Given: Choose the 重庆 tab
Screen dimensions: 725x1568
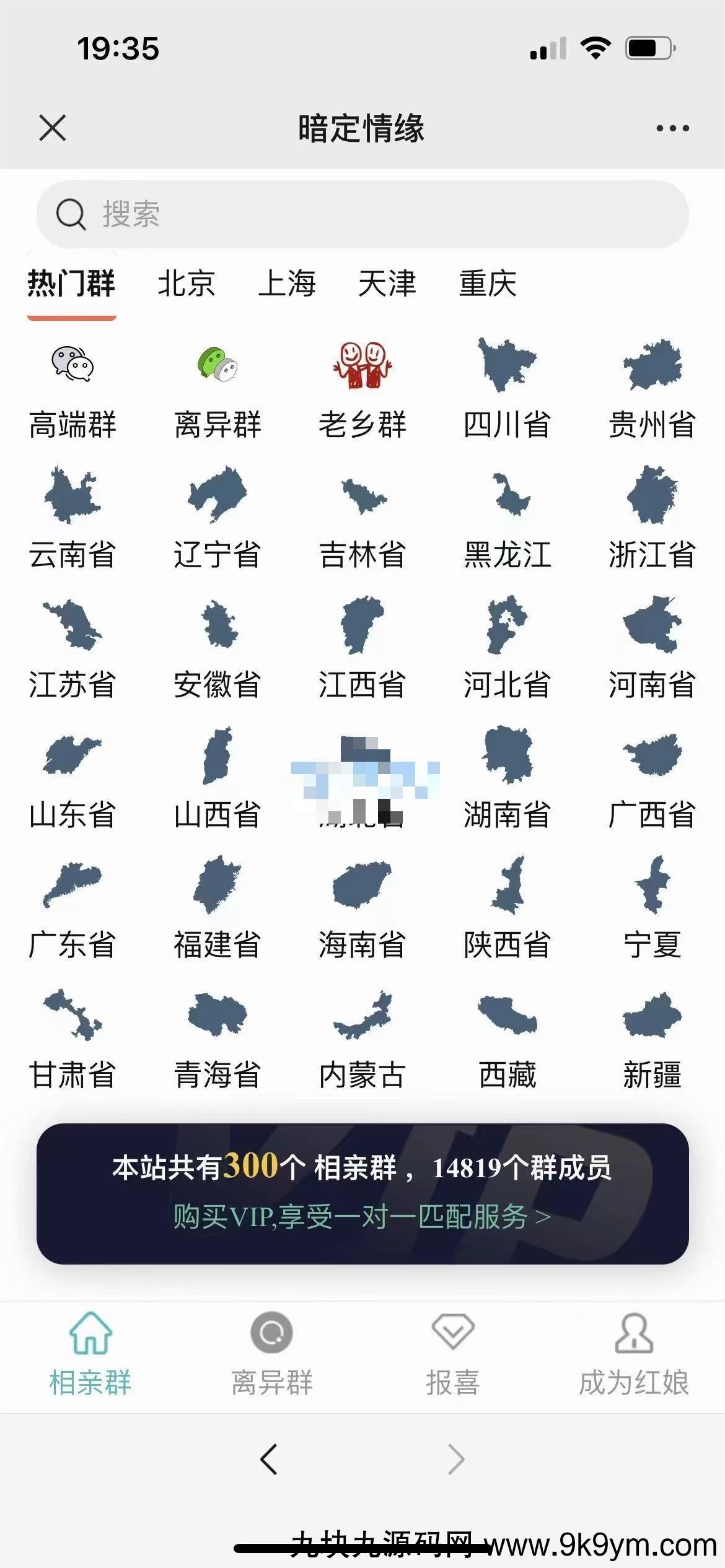Looking at the screenshot, I should [488, 284].
